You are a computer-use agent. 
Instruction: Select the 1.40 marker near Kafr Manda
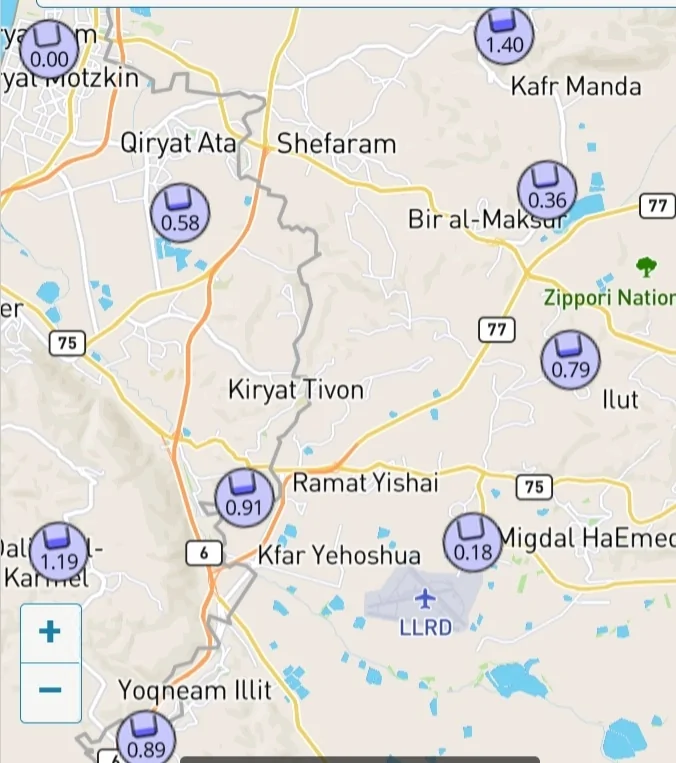pyautogui.click(x=504, y=35)
